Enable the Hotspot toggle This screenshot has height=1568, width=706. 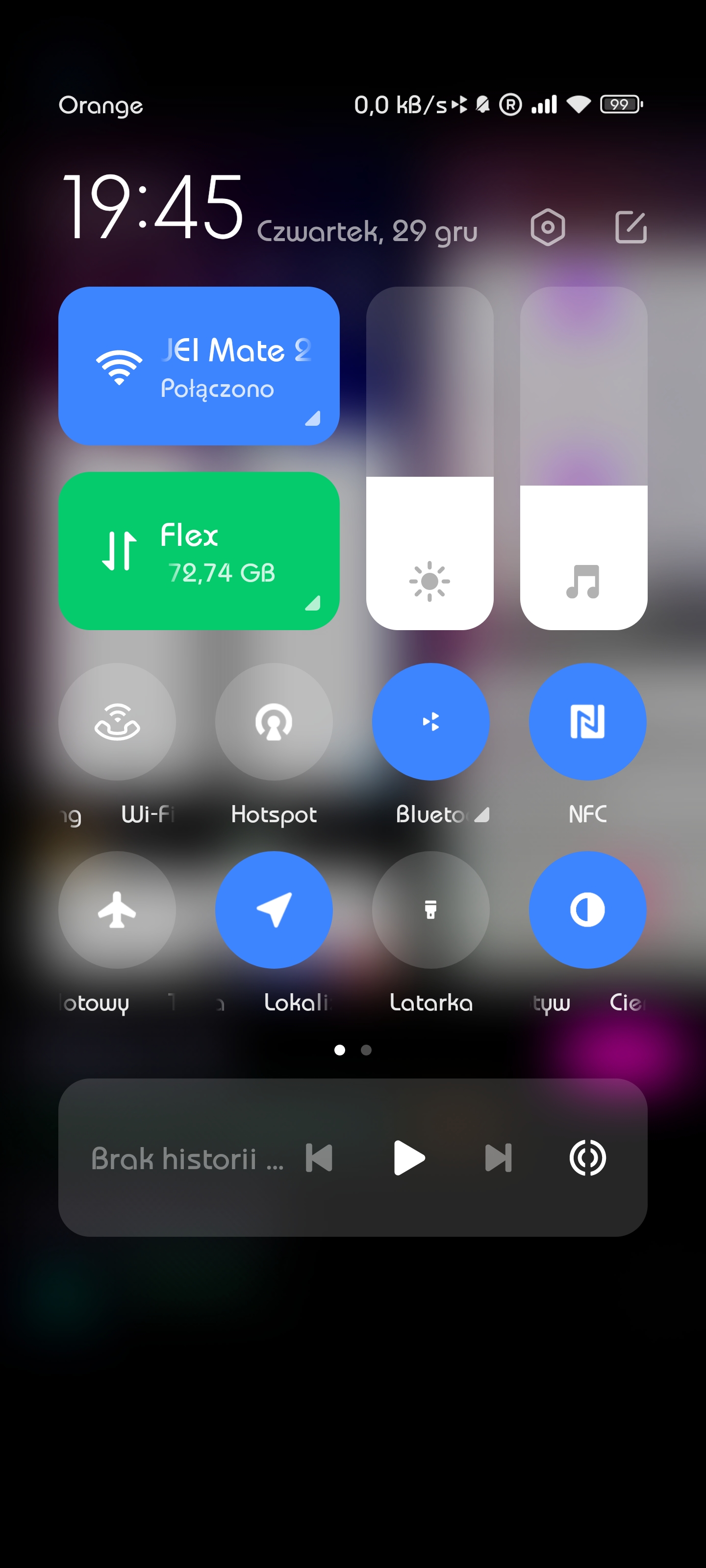click(274, 722)
